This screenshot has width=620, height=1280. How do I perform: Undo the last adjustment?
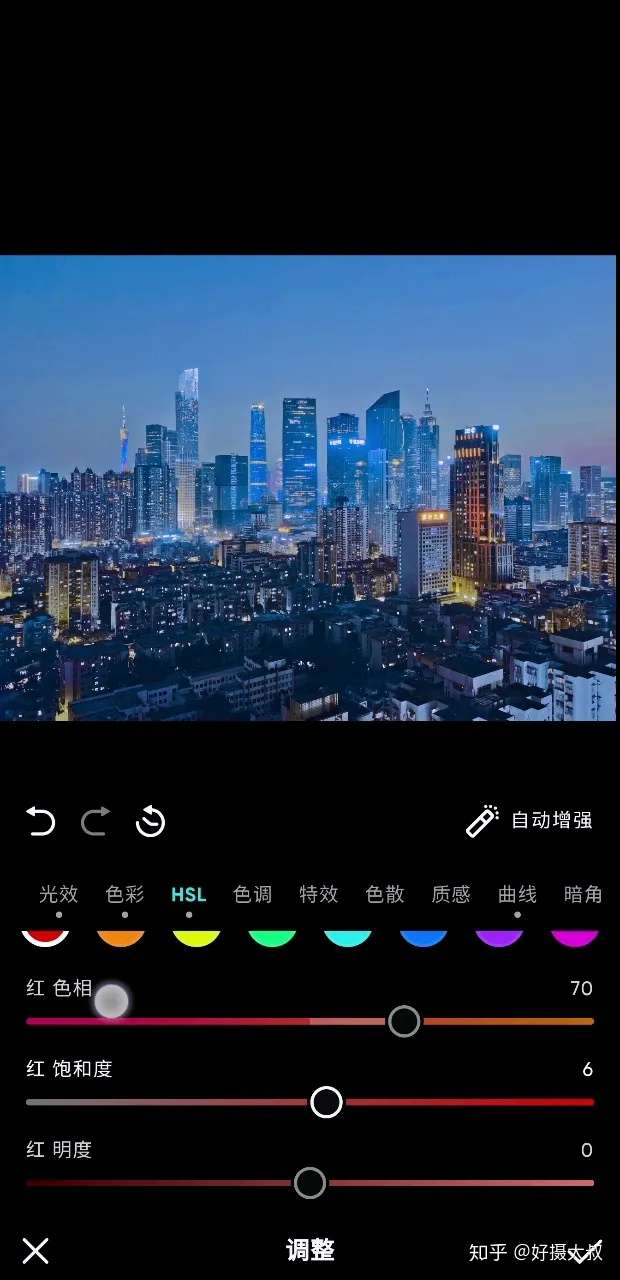point(40,822)
